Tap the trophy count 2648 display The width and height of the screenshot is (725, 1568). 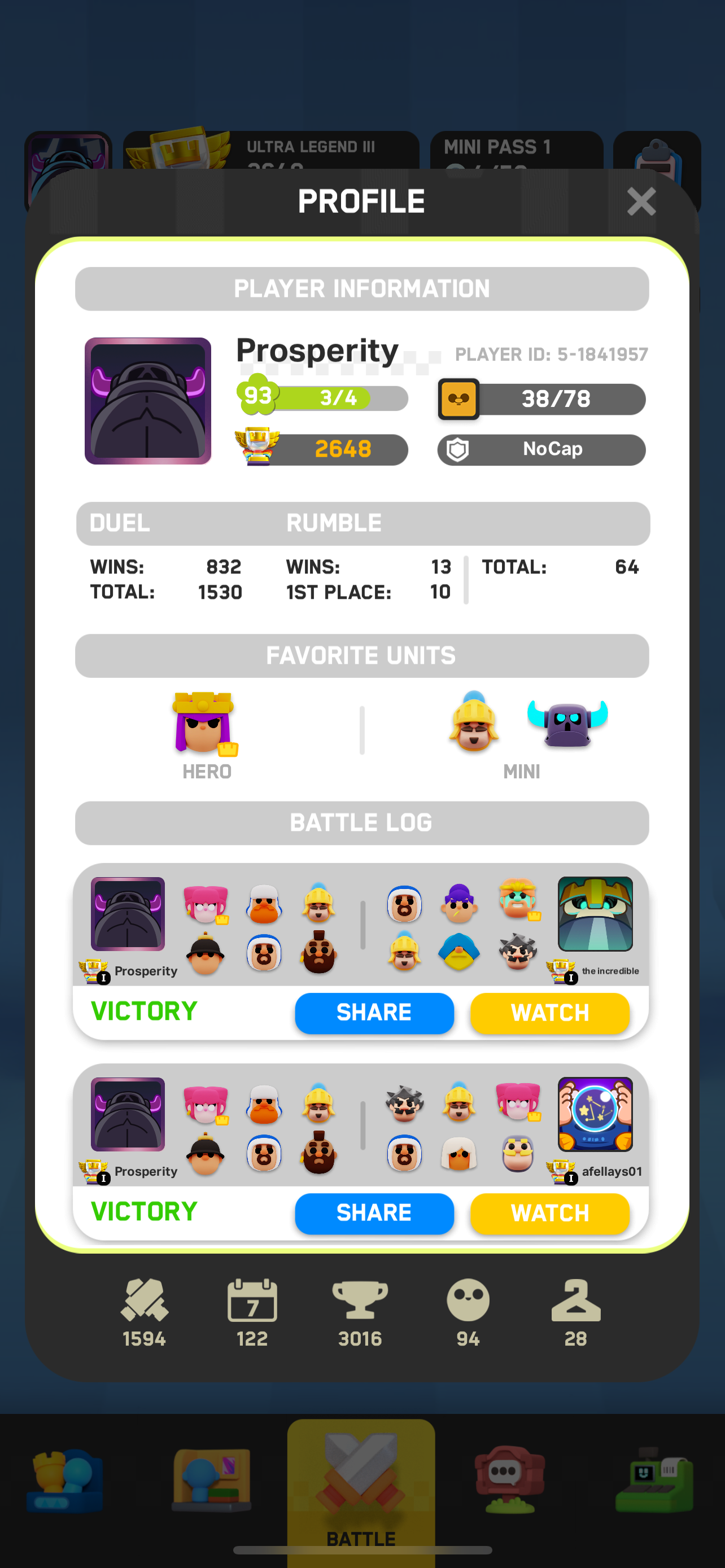(x=322, y=449)
